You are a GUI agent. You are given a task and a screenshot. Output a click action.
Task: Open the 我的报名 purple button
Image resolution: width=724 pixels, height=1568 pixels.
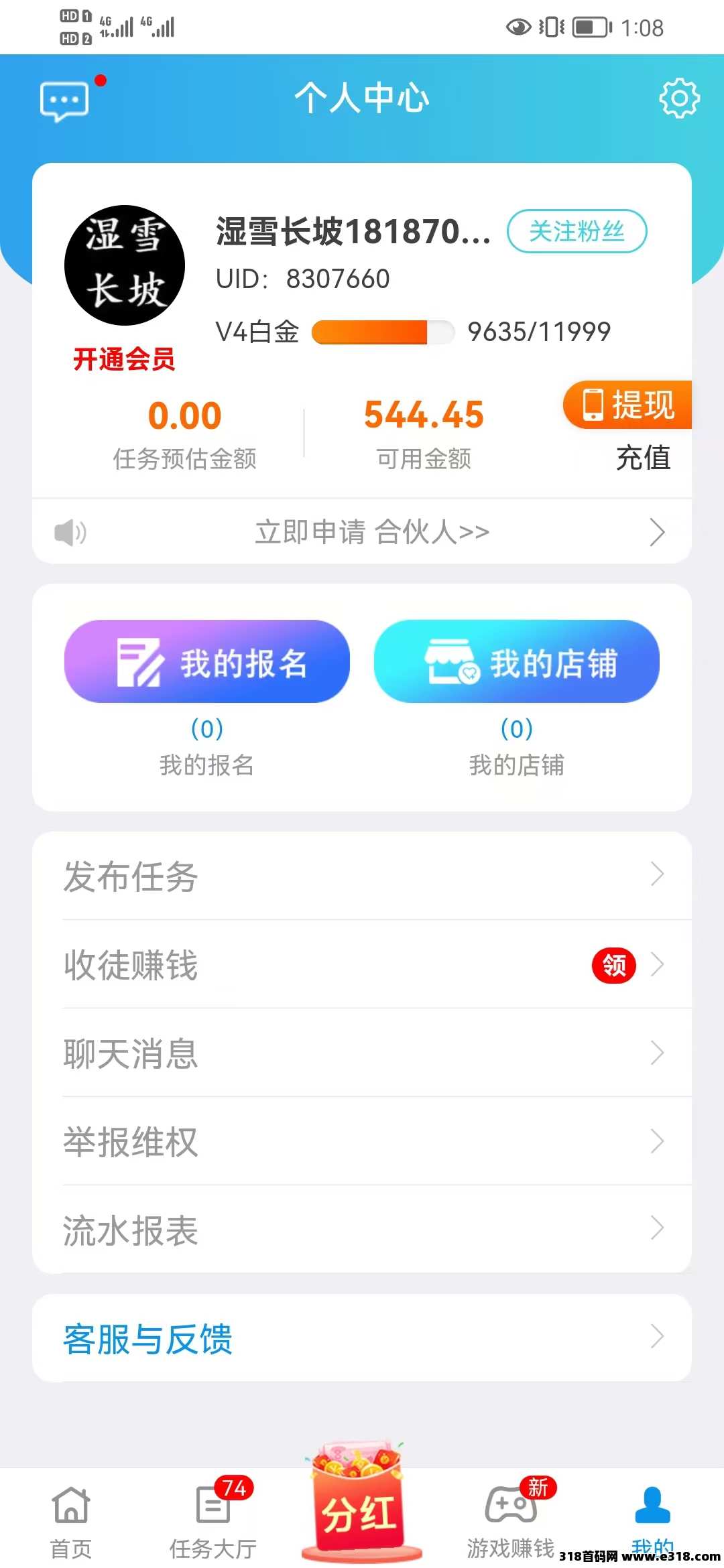[x=207, y=661]
